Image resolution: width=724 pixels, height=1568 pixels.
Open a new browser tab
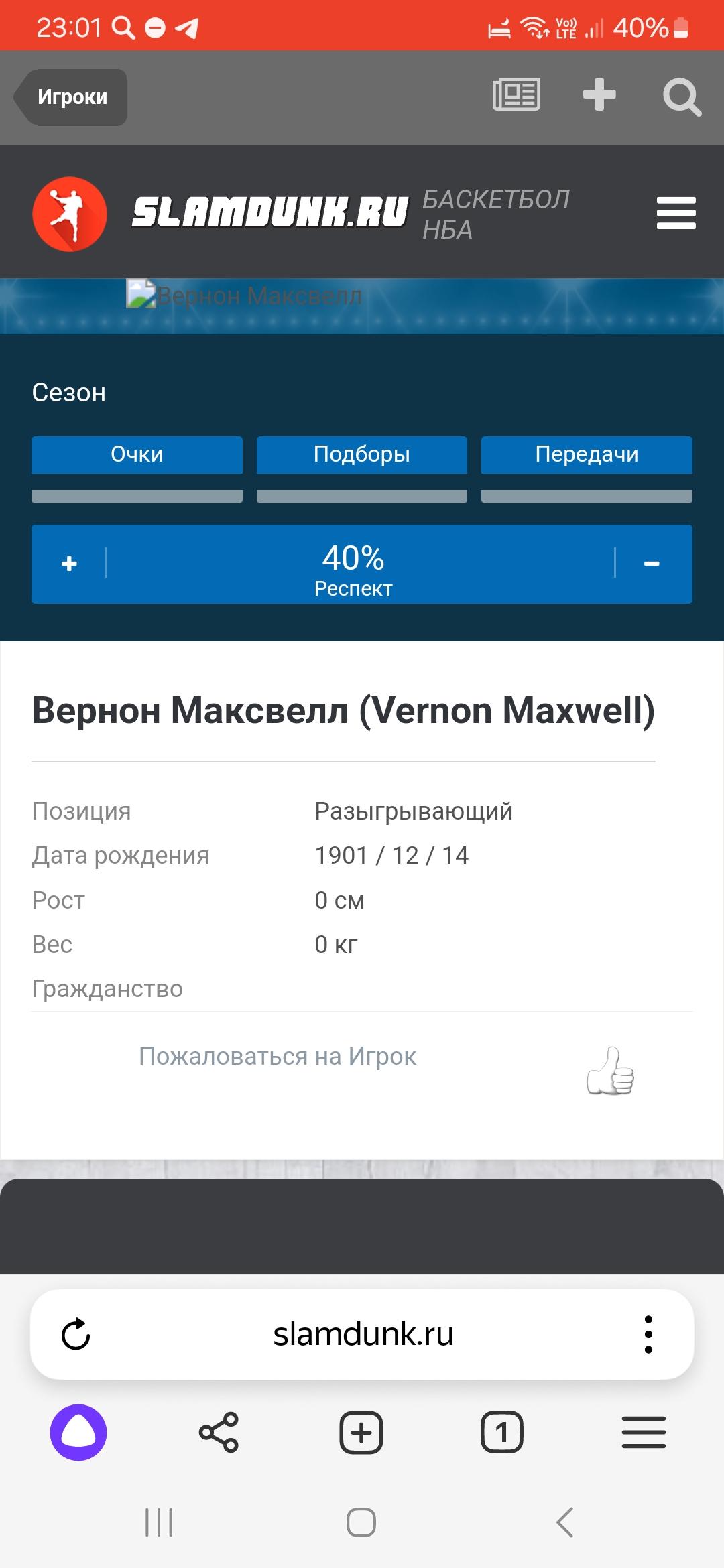tap(361, 1433)
